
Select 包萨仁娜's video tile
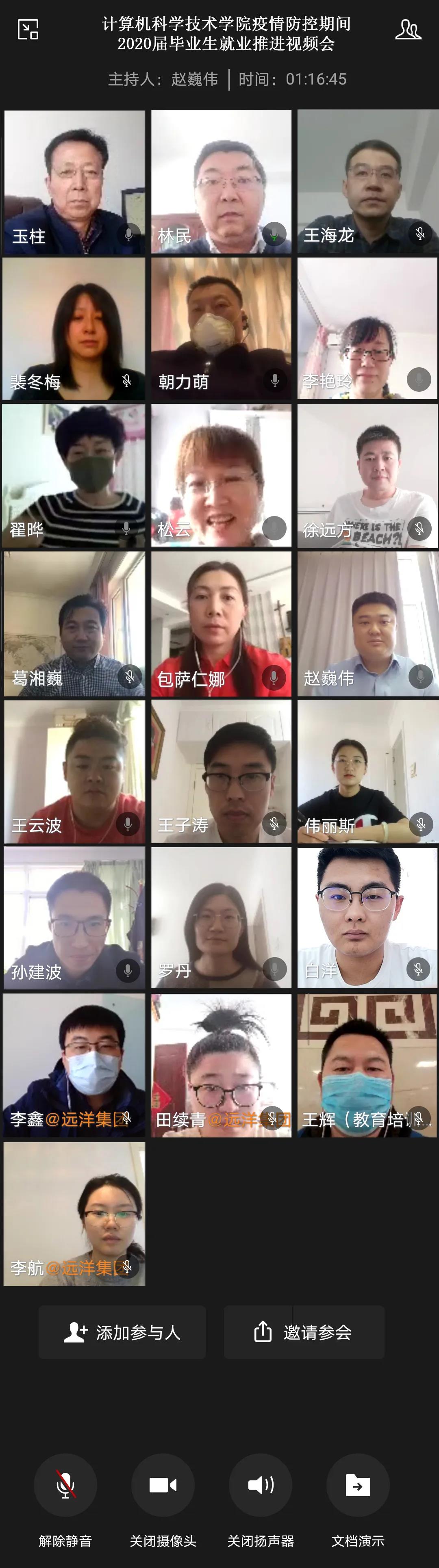click(221, 624)
